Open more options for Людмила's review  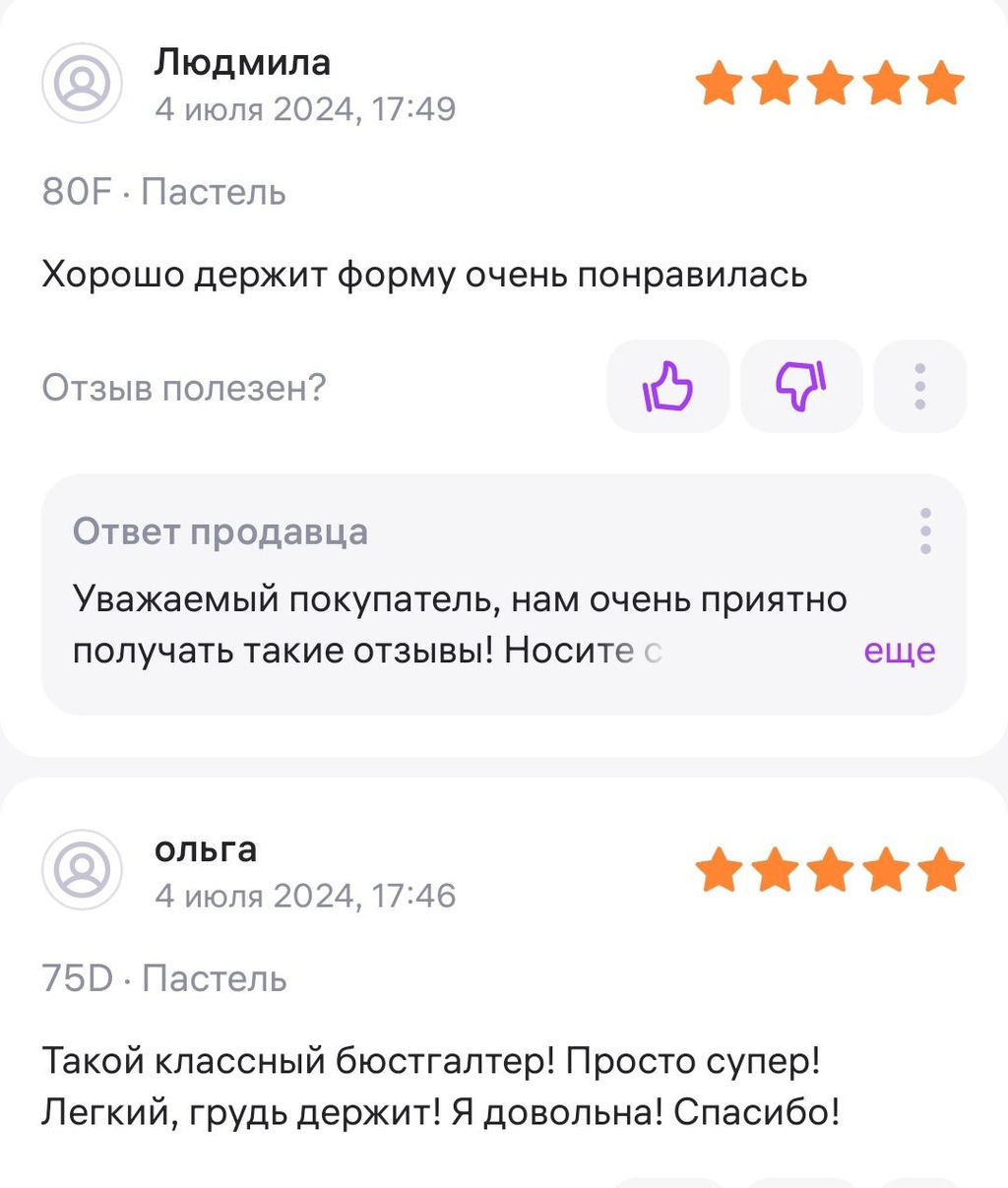click(x=920, y=387)
